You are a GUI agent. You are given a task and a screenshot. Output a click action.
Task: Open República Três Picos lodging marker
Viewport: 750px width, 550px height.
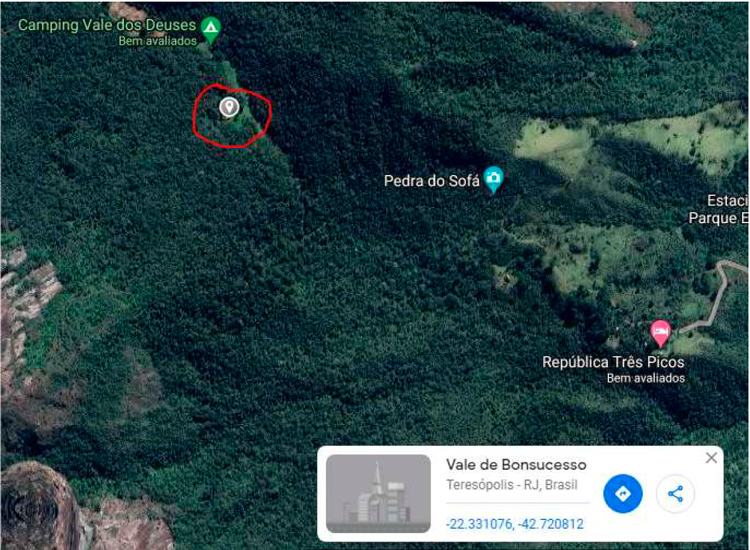[660, 332]
